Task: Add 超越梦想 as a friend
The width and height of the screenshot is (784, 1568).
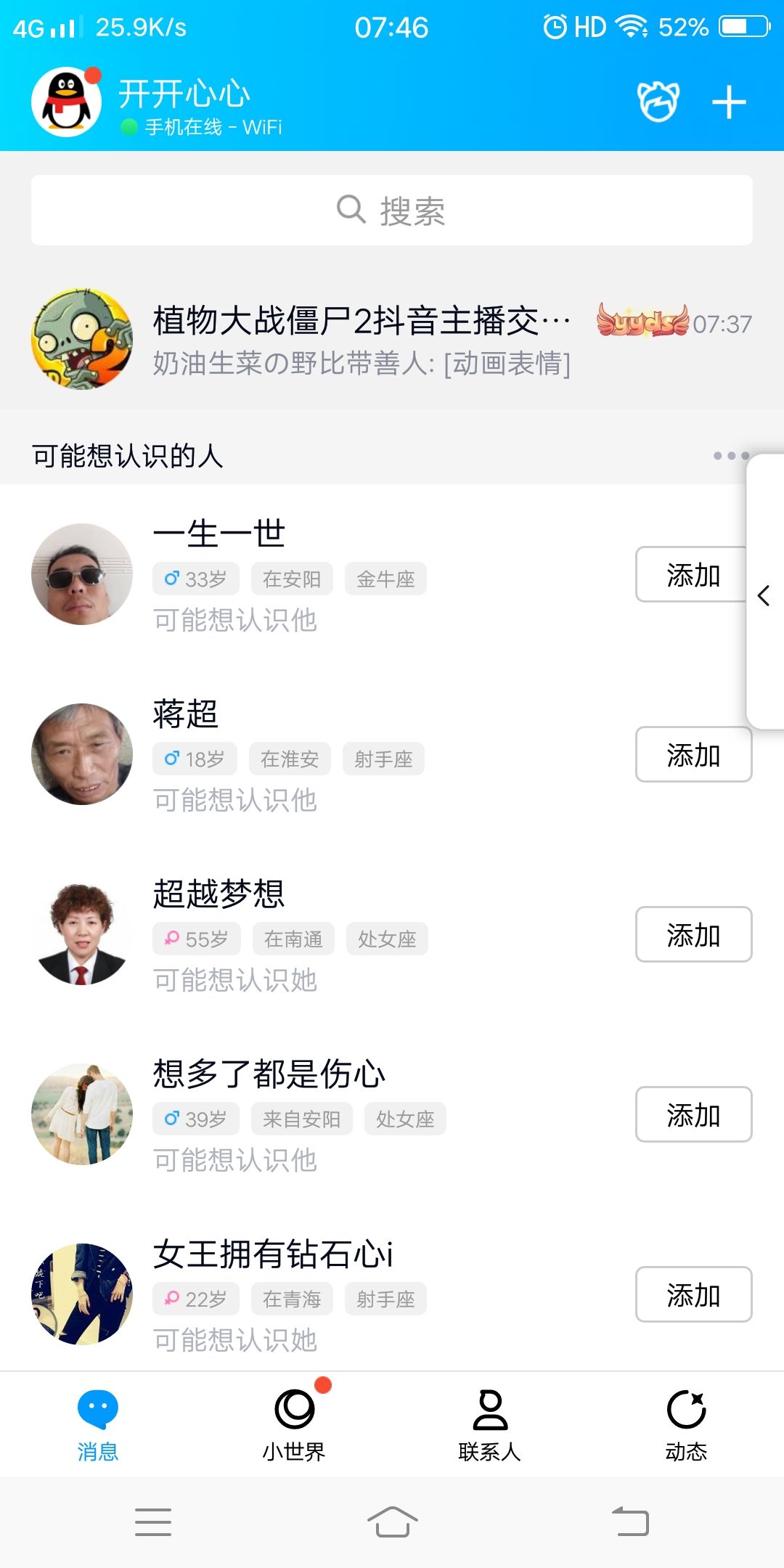Action: point(693,935)
